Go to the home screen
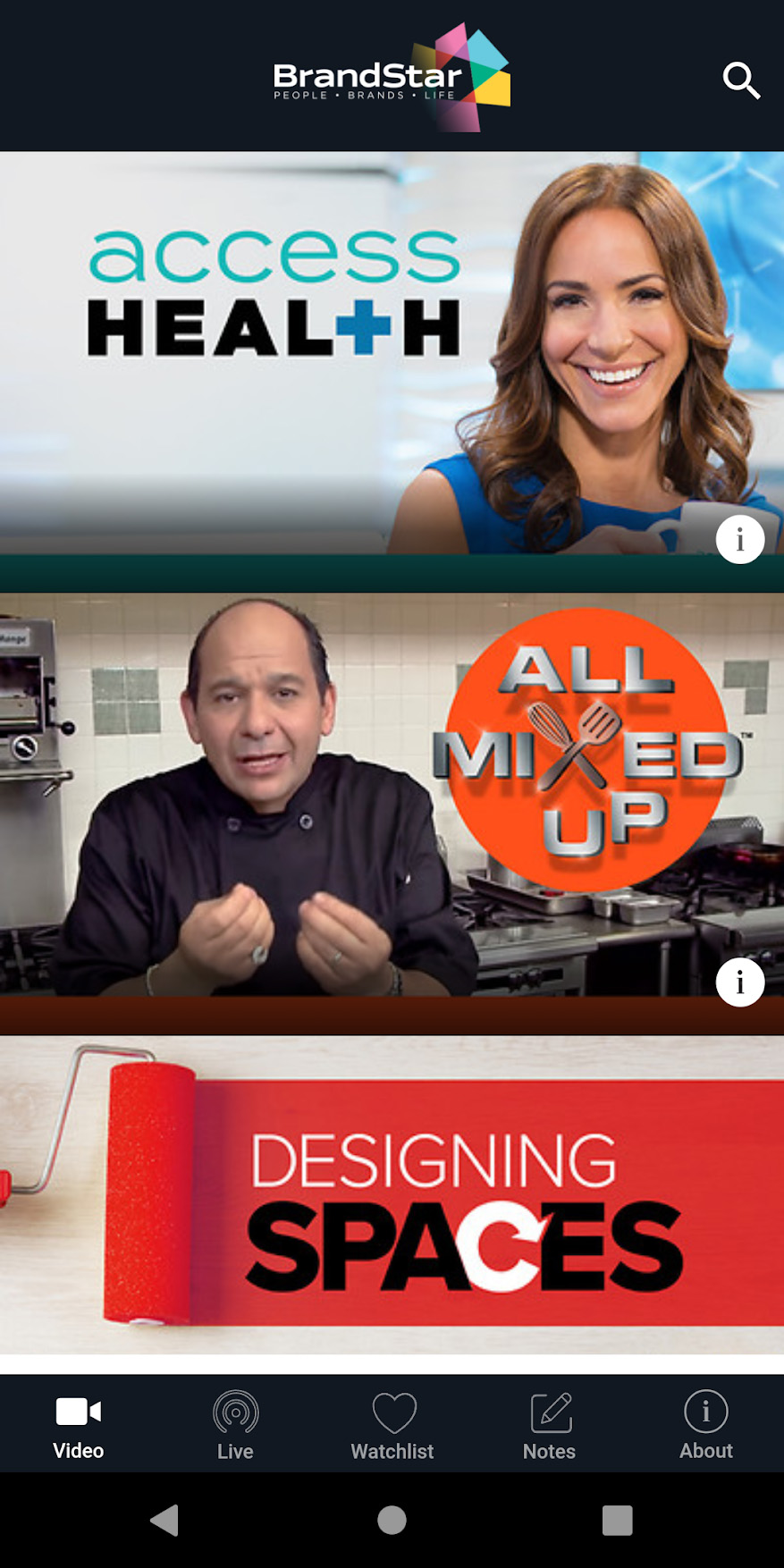This screenshot has width=784, height=1568. point(392,1520)
